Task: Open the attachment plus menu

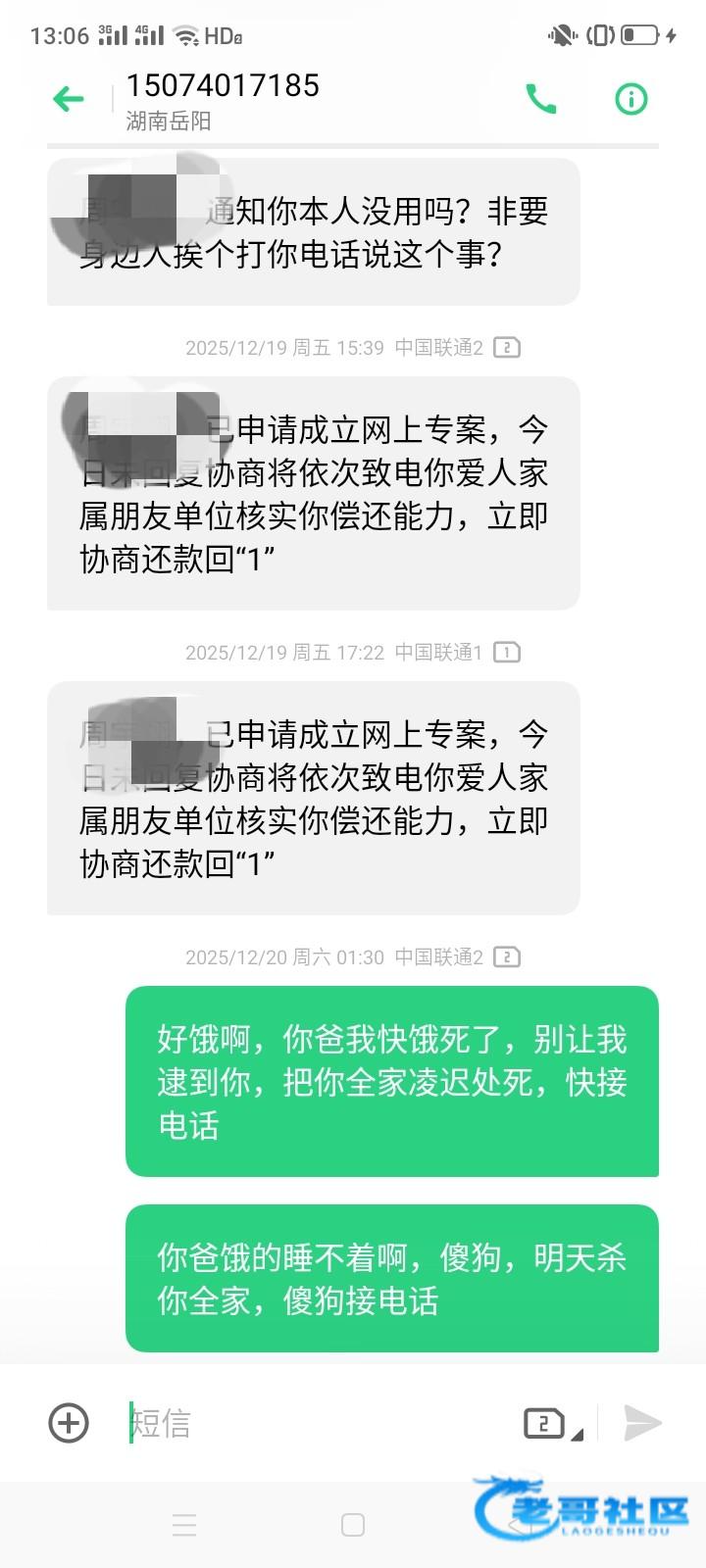Action: coord(69,1423)
